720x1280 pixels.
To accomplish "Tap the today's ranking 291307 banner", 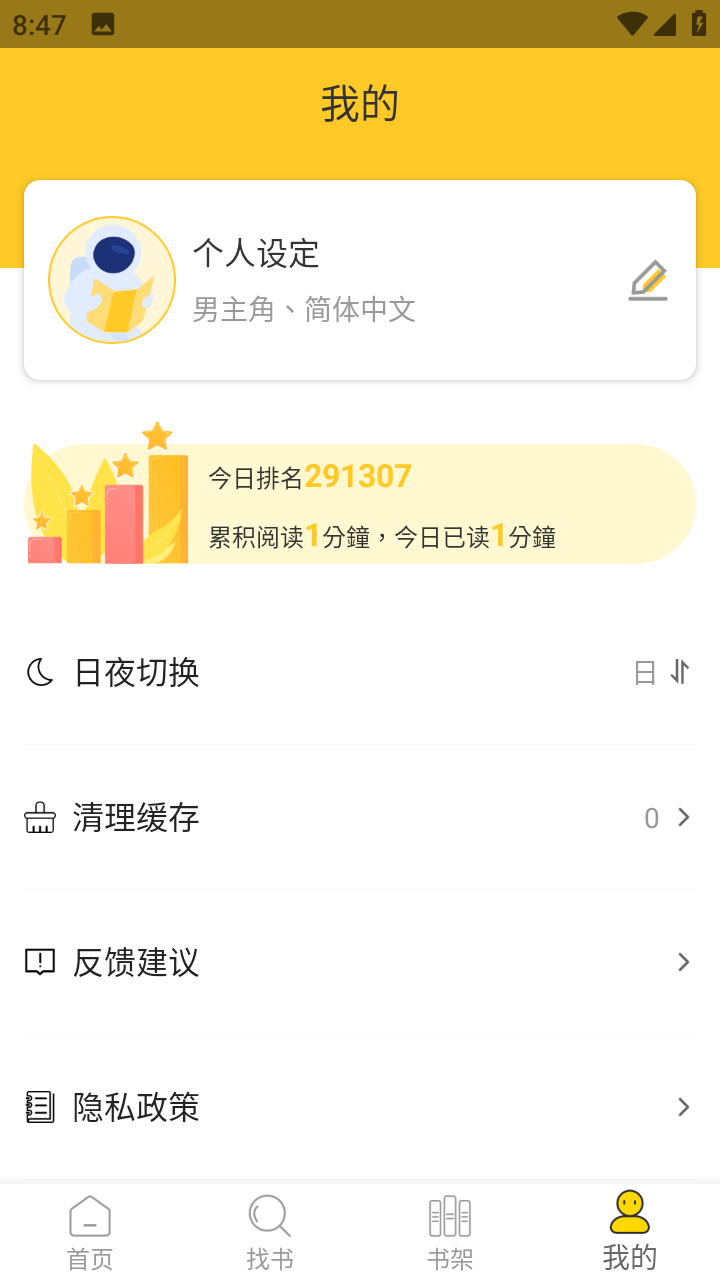I will 360,501.
